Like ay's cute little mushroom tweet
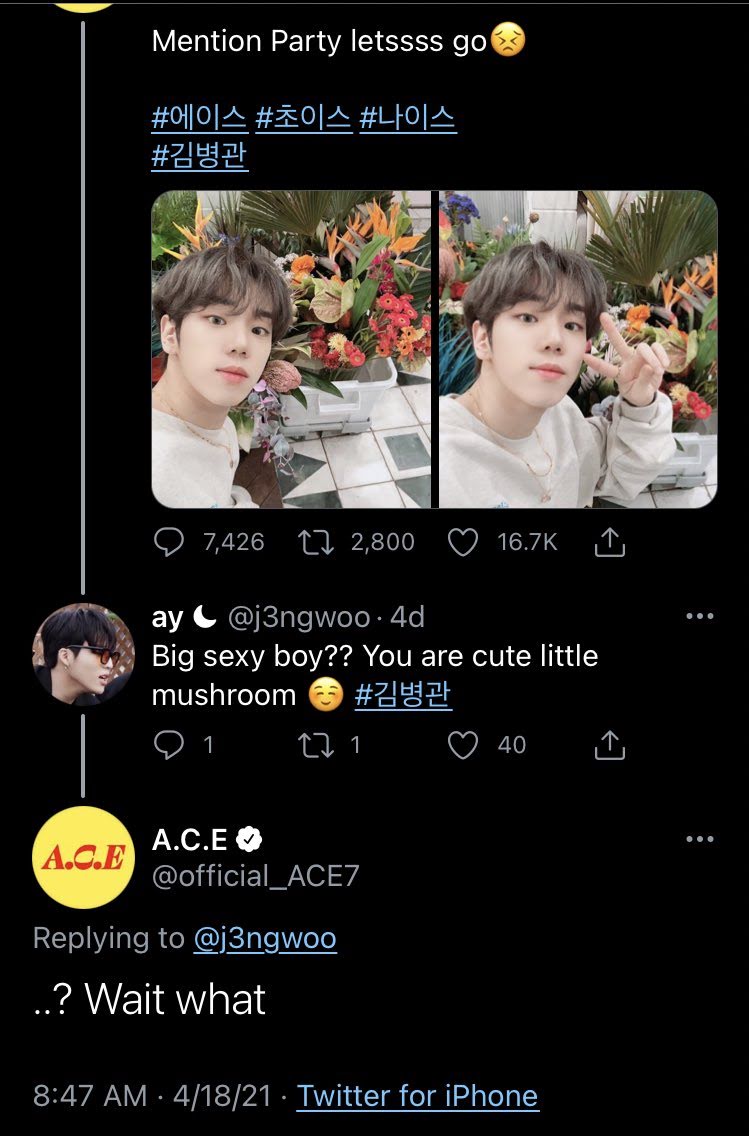The image size is (749, 1136). click(x=462, y=745)
